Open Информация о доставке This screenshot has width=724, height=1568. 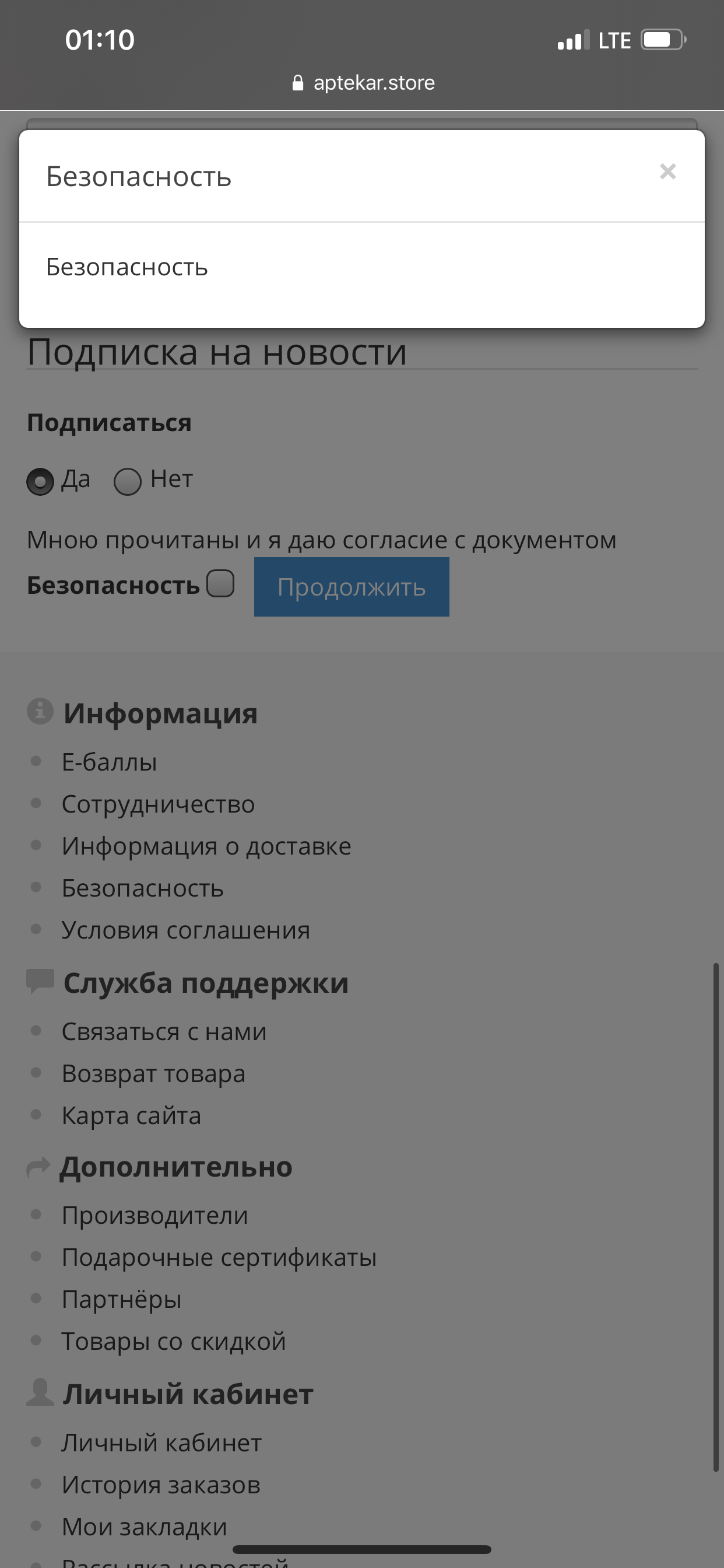coord(206,845)
